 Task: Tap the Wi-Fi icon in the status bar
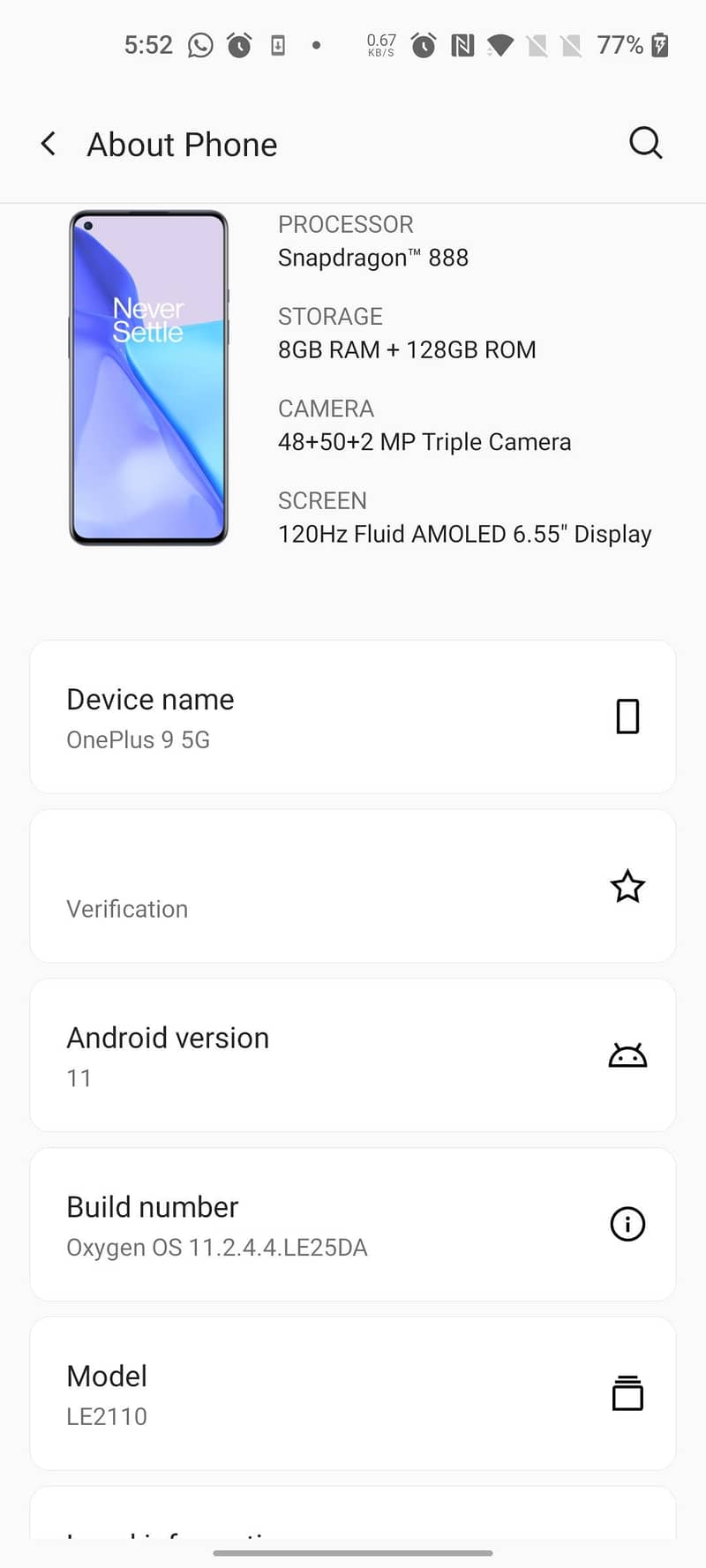499,44
